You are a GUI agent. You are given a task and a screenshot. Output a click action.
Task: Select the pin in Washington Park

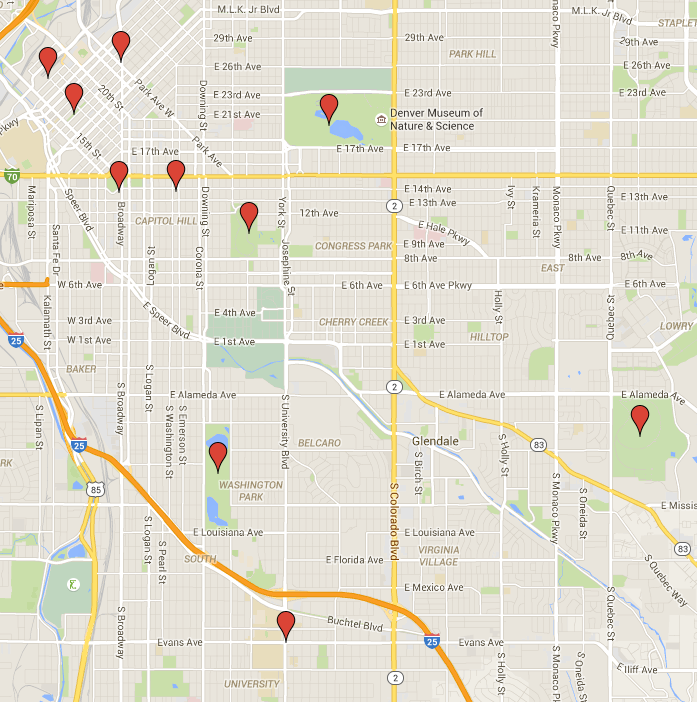pos(218,455)
